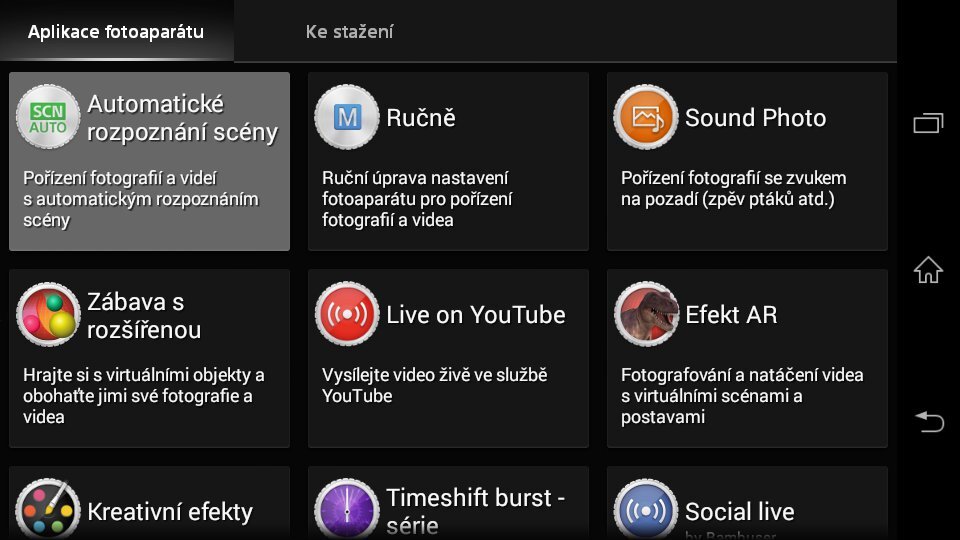Open Kreativní efekty

tap(149, 505)
